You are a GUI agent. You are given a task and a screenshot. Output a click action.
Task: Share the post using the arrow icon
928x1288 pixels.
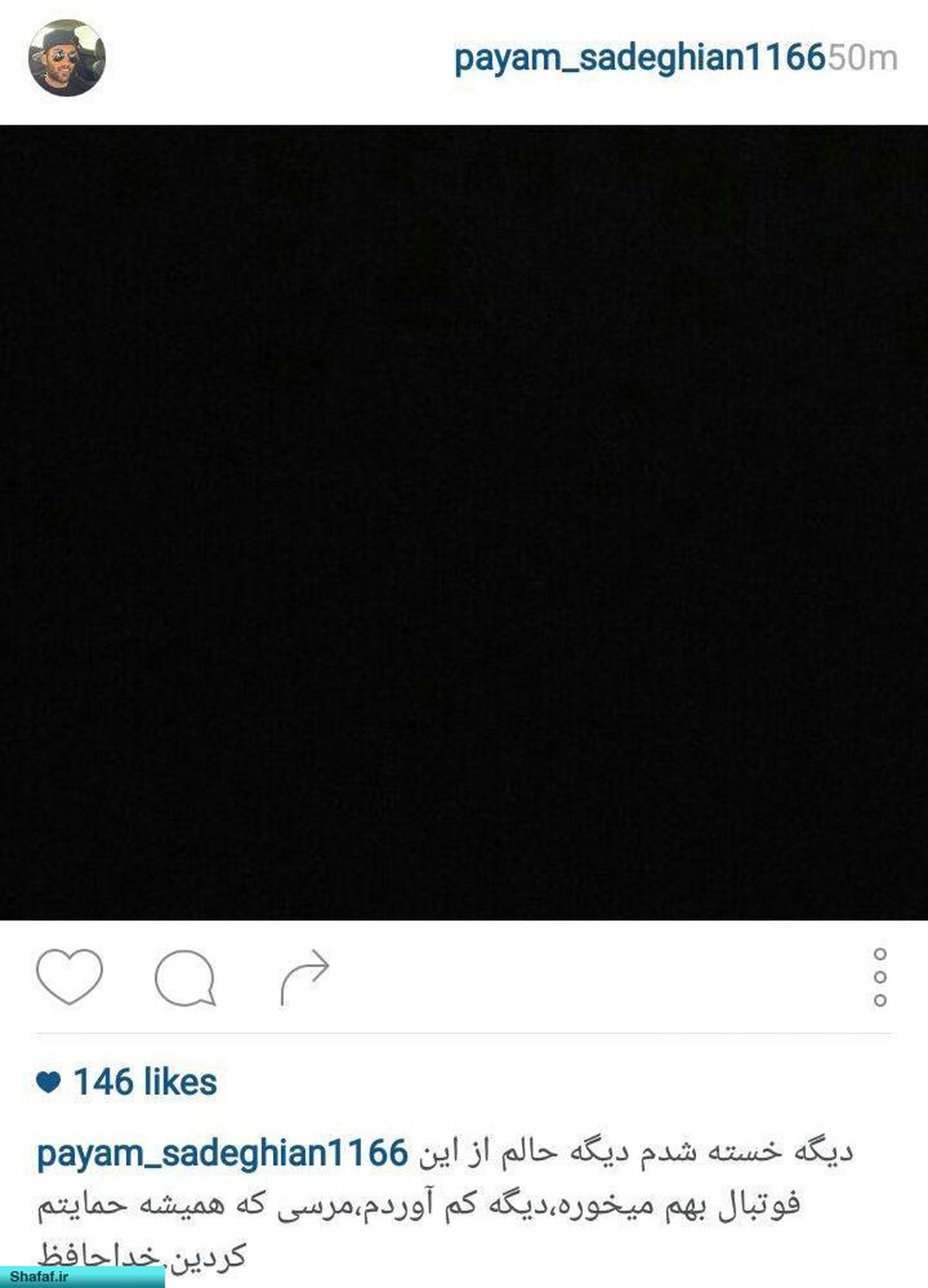304,976
